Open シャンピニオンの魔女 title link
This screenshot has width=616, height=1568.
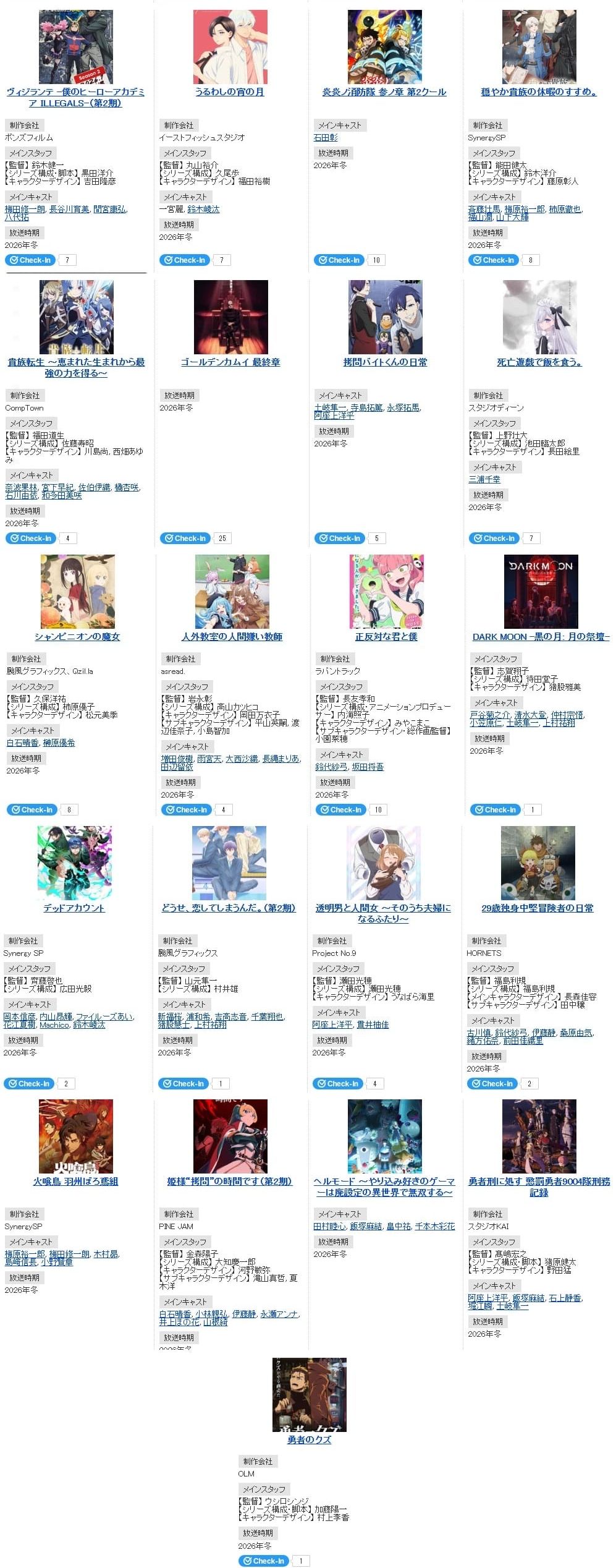(77, 637)
